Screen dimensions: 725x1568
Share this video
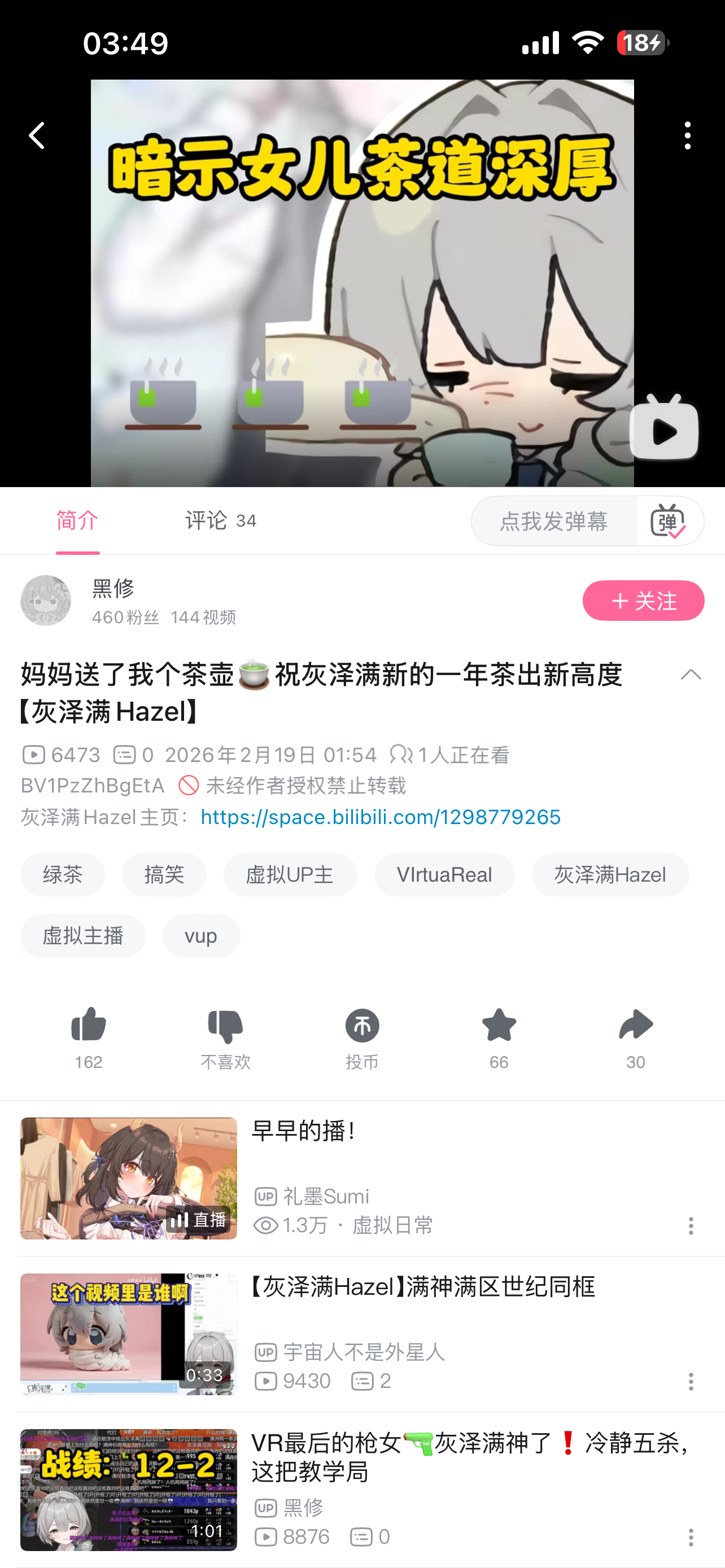pos(636,1037)
